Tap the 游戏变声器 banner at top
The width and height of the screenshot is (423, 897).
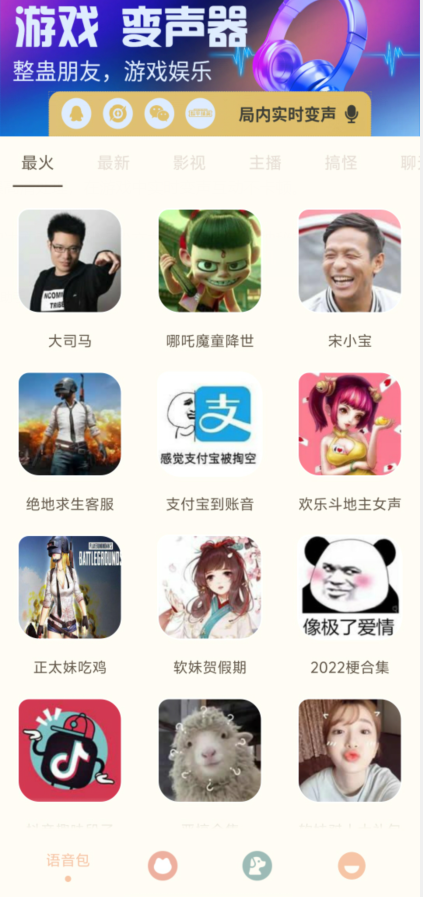tap(210, 68)
